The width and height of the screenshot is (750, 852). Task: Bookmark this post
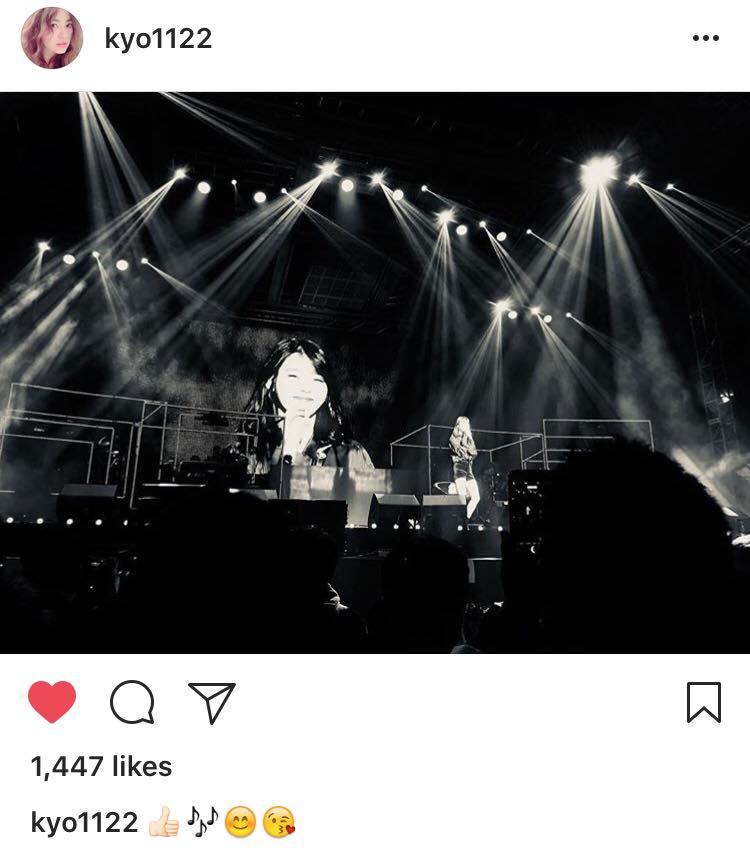[x=704, y=702]
